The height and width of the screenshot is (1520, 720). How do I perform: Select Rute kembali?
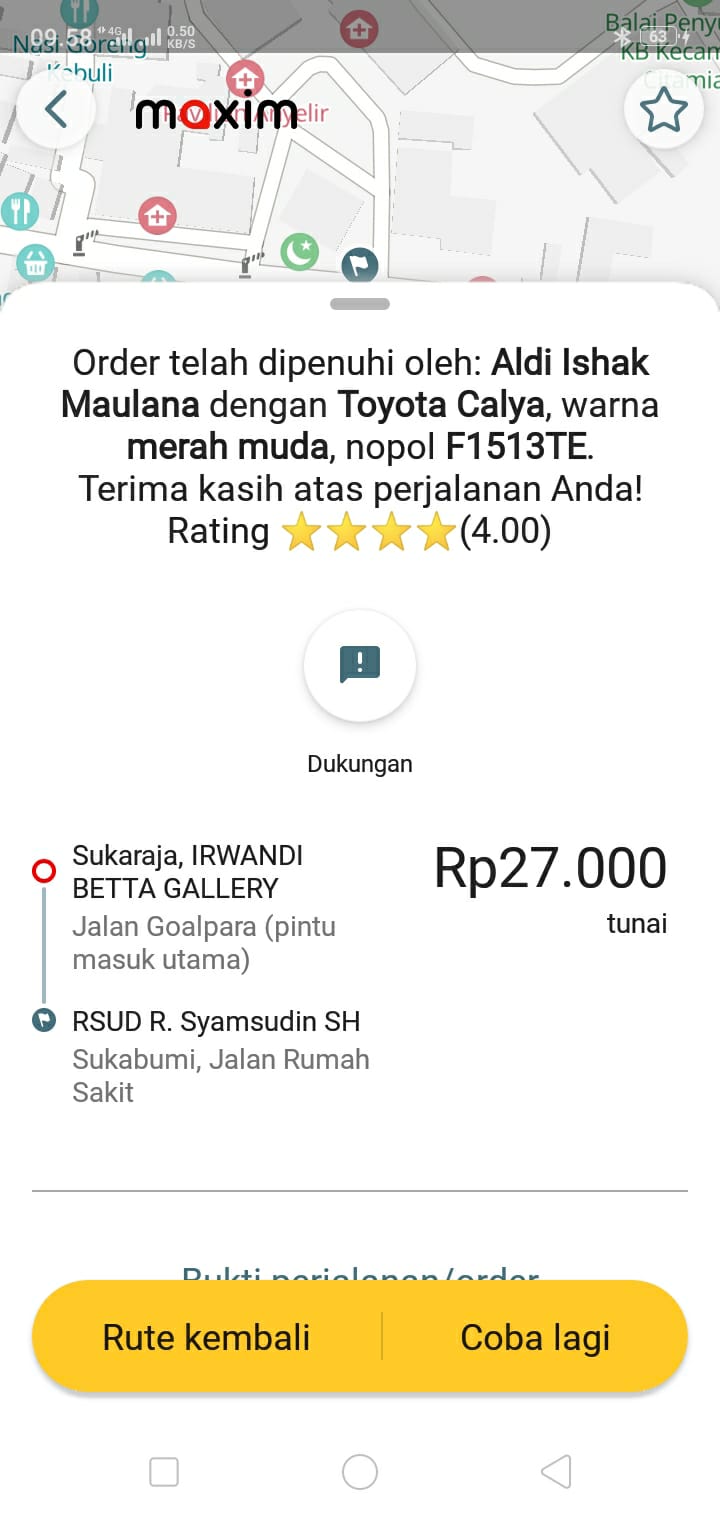pos(207,1337)
